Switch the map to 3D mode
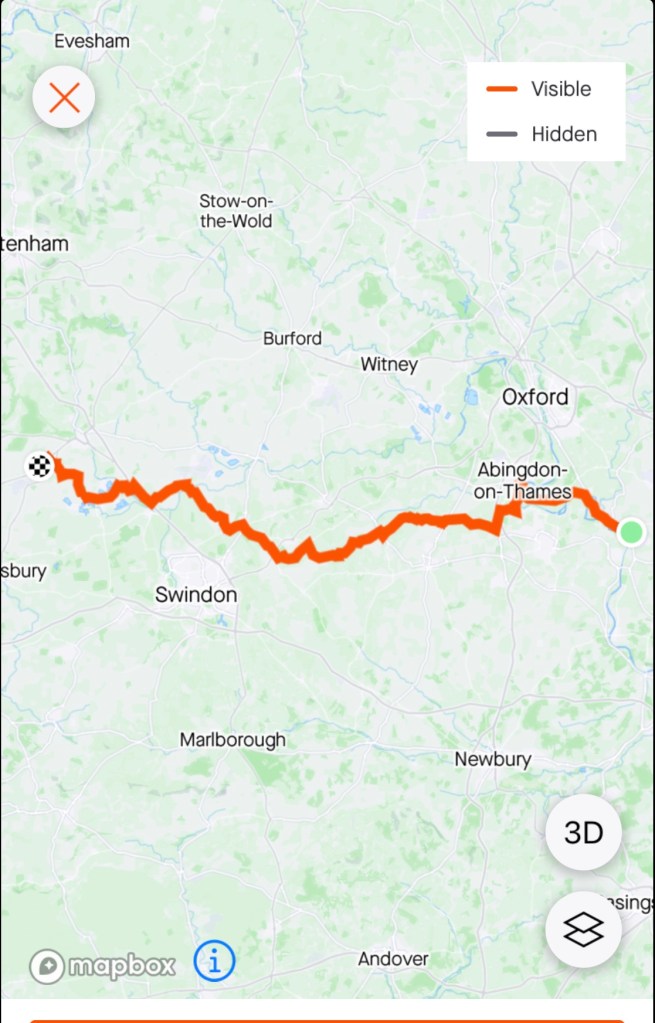Image resolution: width=655 pixels, height=1023 pixels. [x=583, y=832]
